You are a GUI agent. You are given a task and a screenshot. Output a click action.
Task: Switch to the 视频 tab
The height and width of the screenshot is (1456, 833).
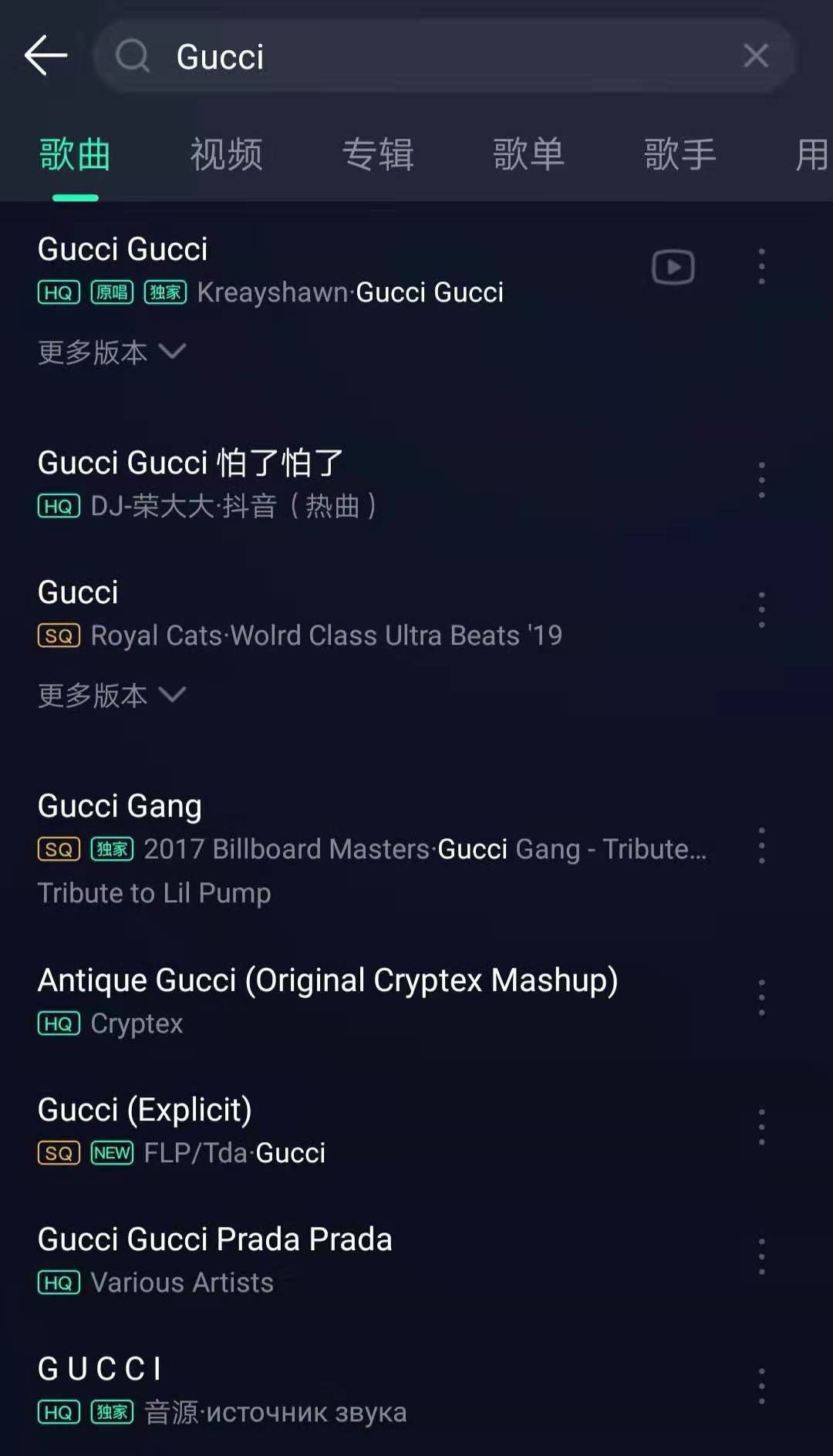pos(227,154)
